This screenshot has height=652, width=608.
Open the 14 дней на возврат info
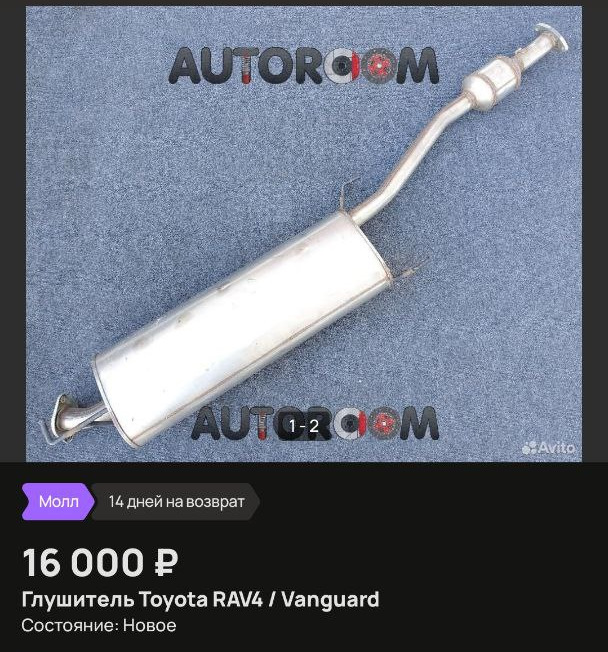pyautogui.click(x=176, y=501)
